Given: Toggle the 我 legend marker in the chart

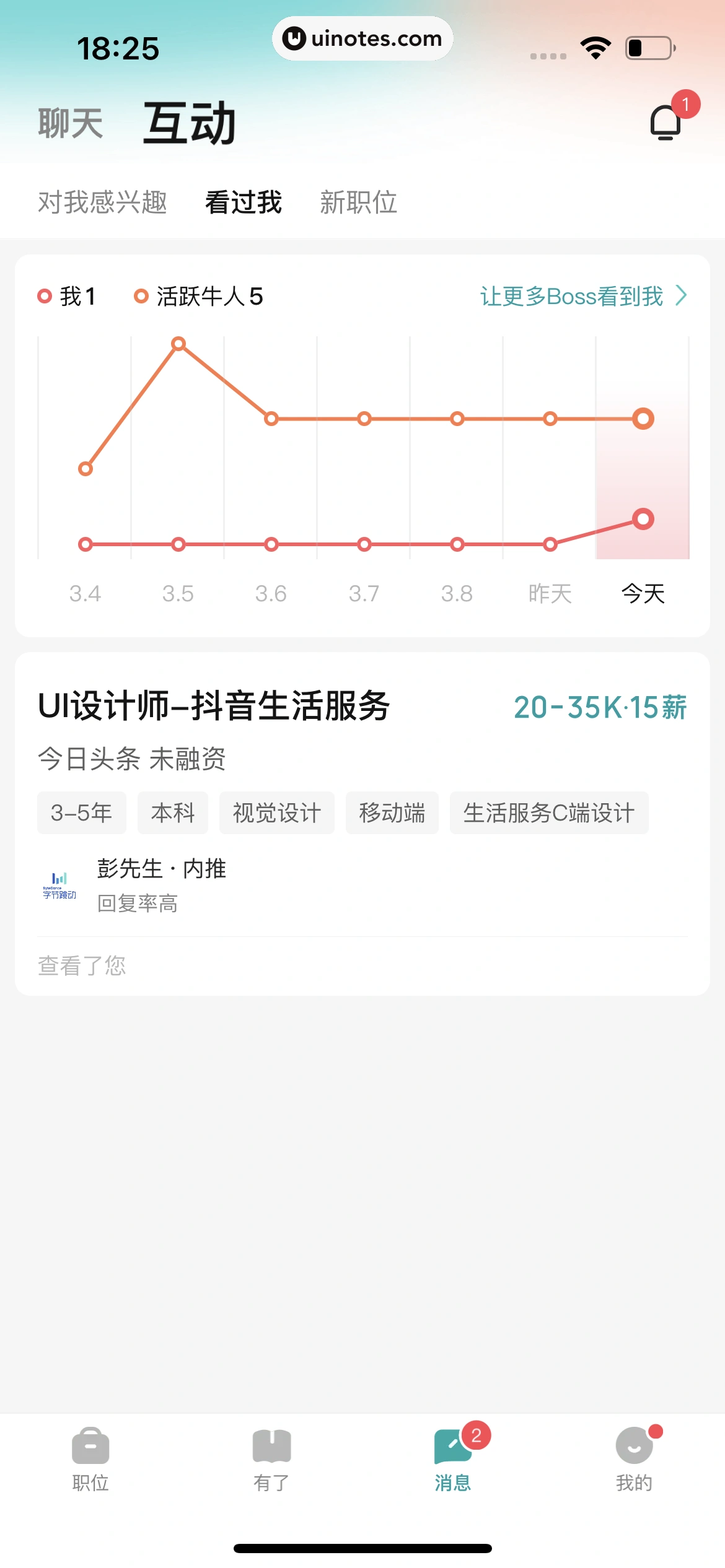Looking at the screenshot, I should [x=45, y=297].
